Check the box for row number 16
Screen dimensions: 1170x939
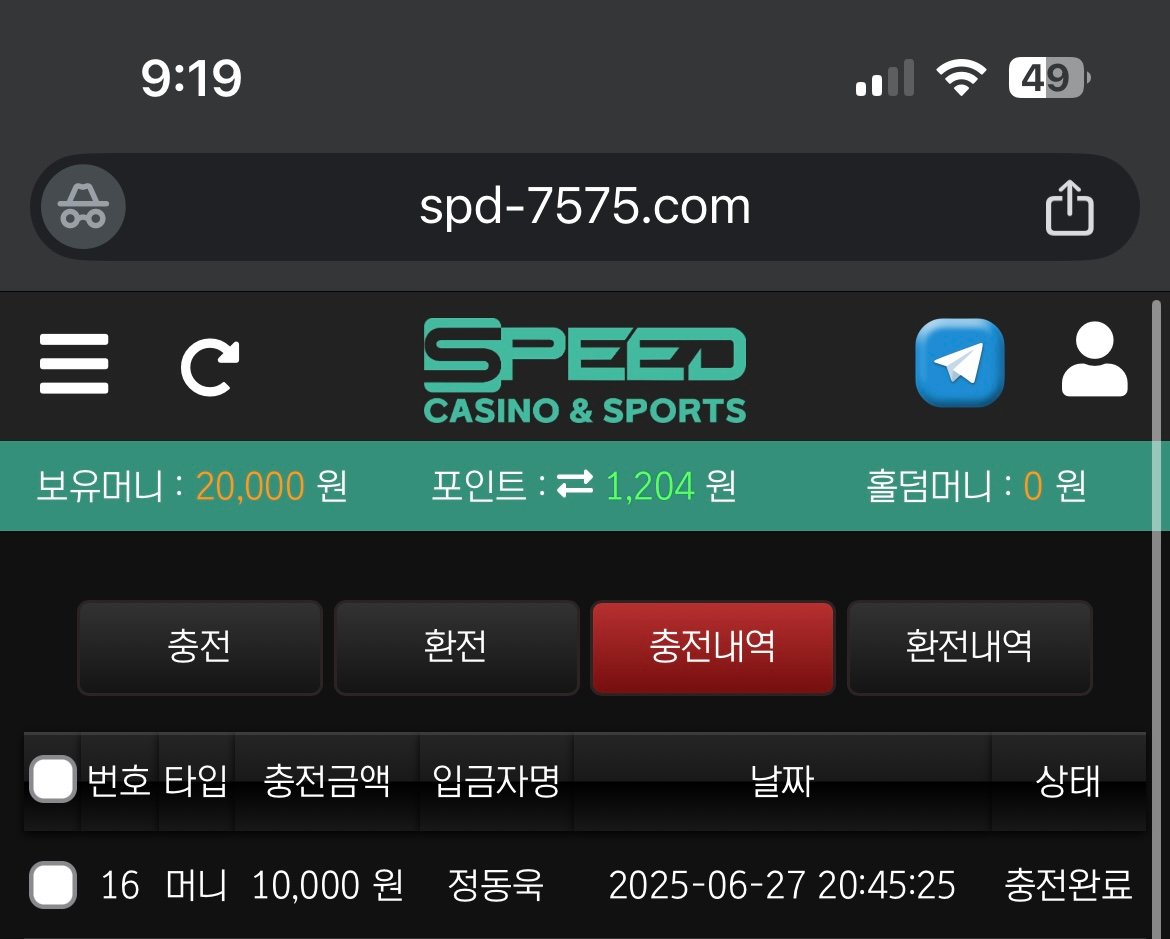click(x=53, y=885)
